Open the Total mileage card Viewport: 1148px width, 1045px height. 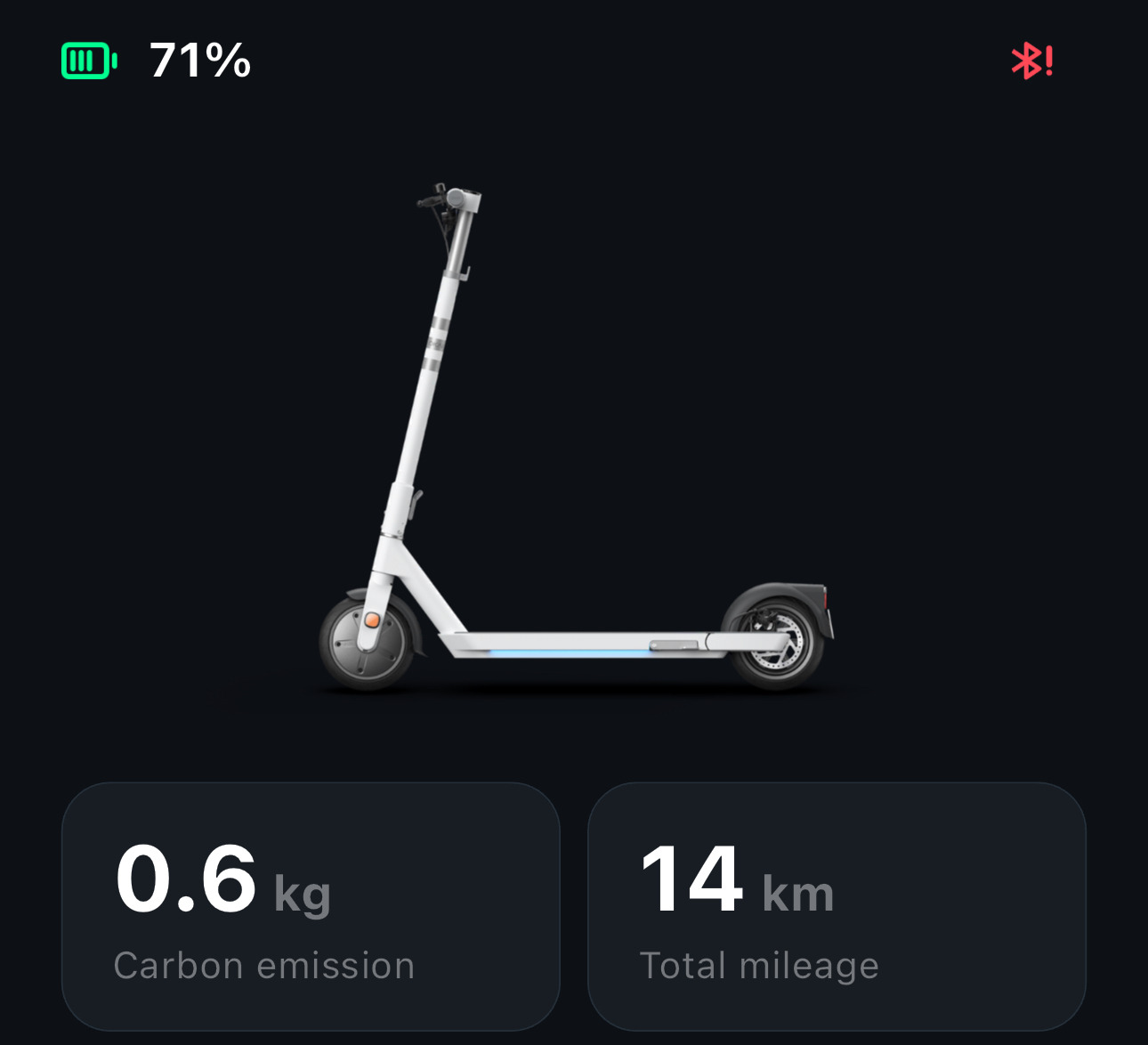837,906
